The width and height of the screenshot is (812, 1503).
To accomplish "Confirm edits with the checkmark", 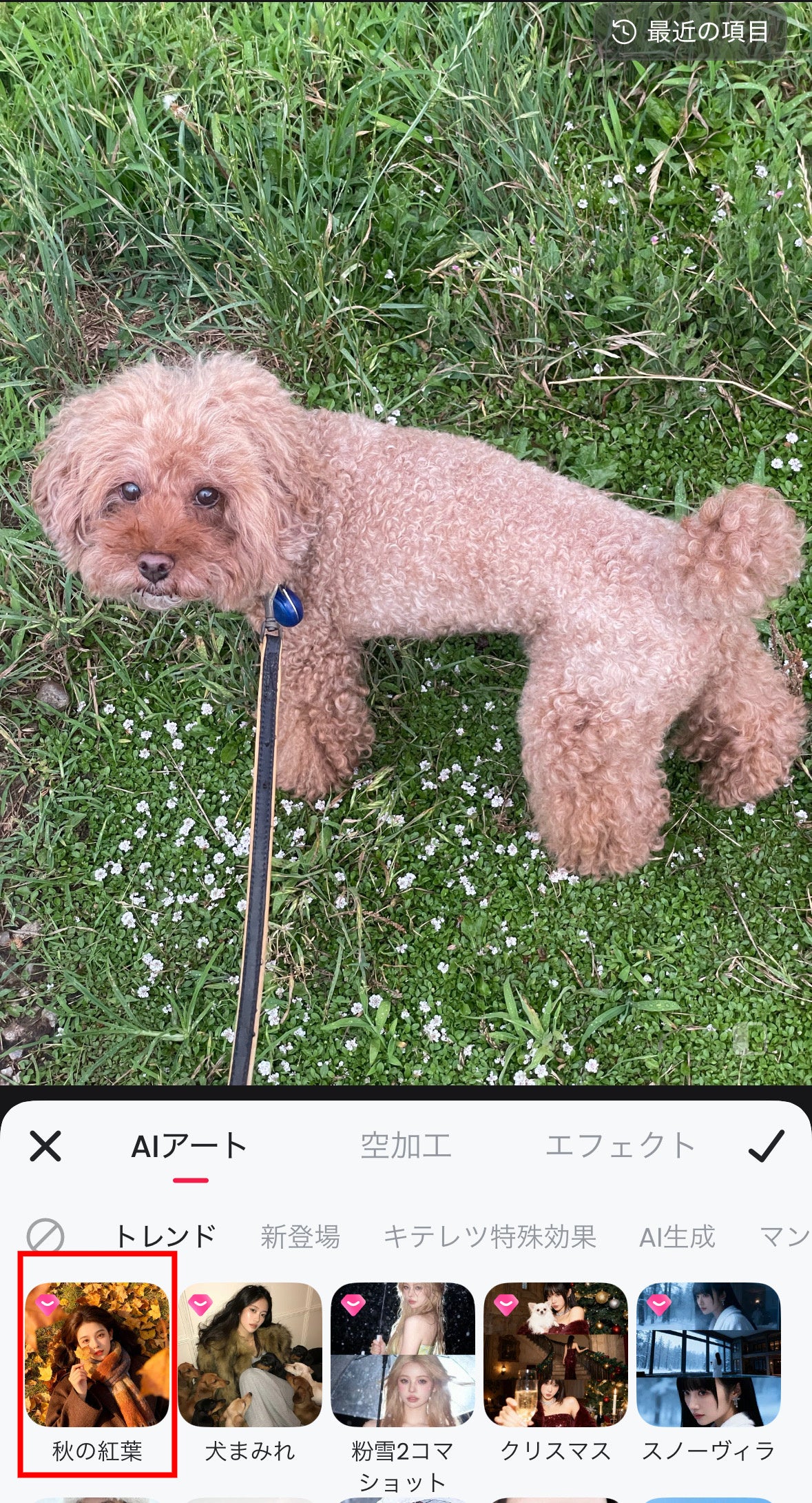I will (766, 1146).
